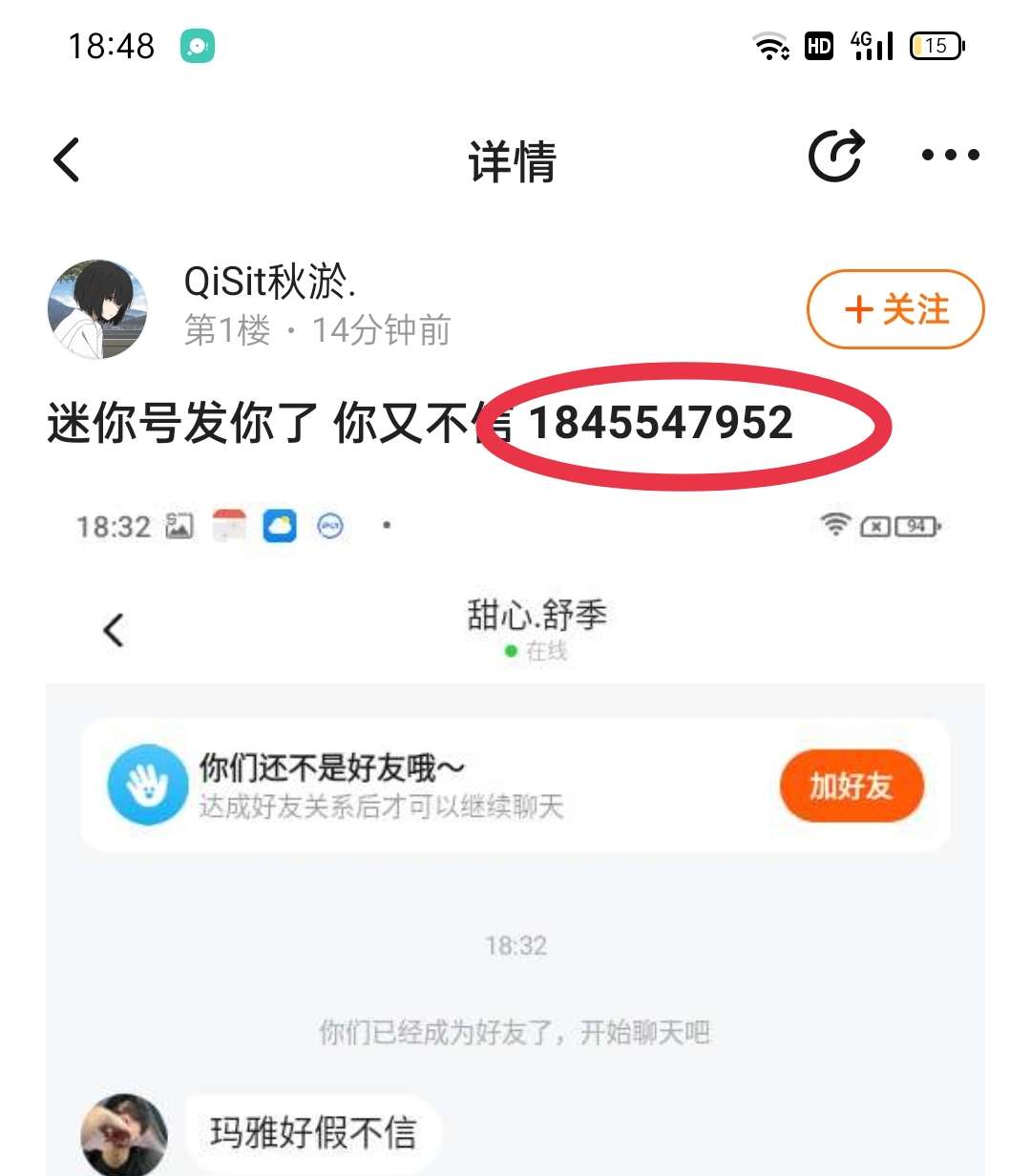Go back from the 详情 page
This screenshot has width=1031, height=1176.
click(x=67, y=159)
